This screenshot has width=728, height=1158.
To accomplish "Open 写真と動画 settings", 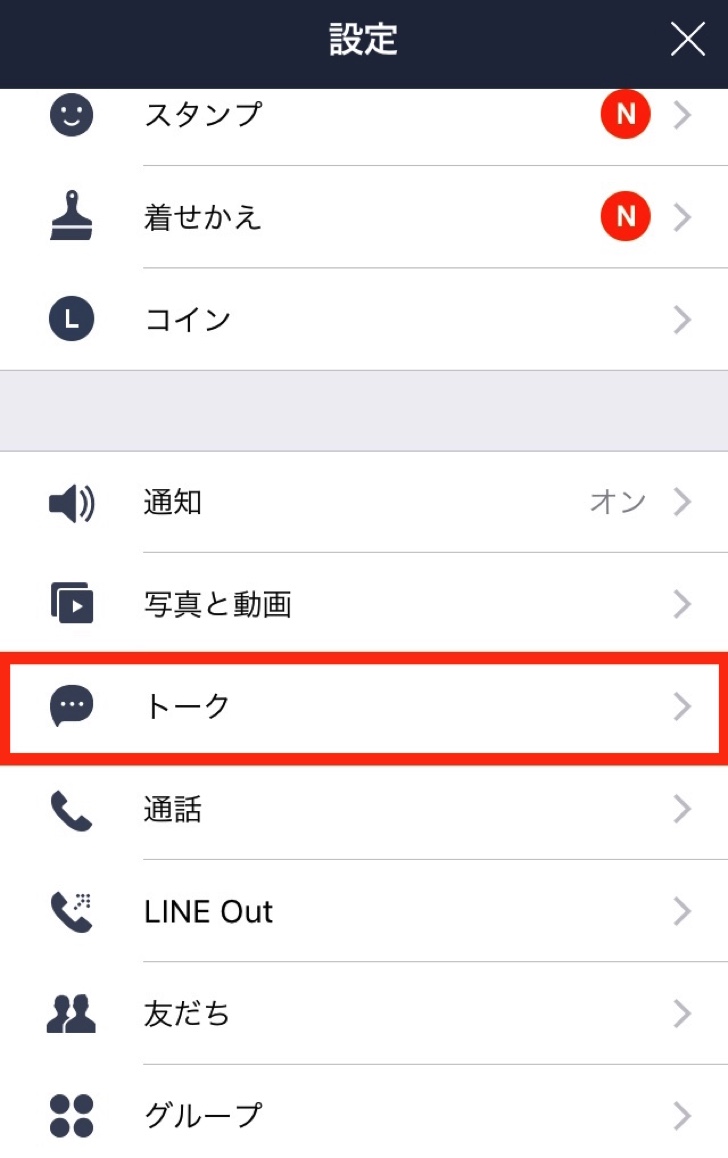I will click(364, 604).
